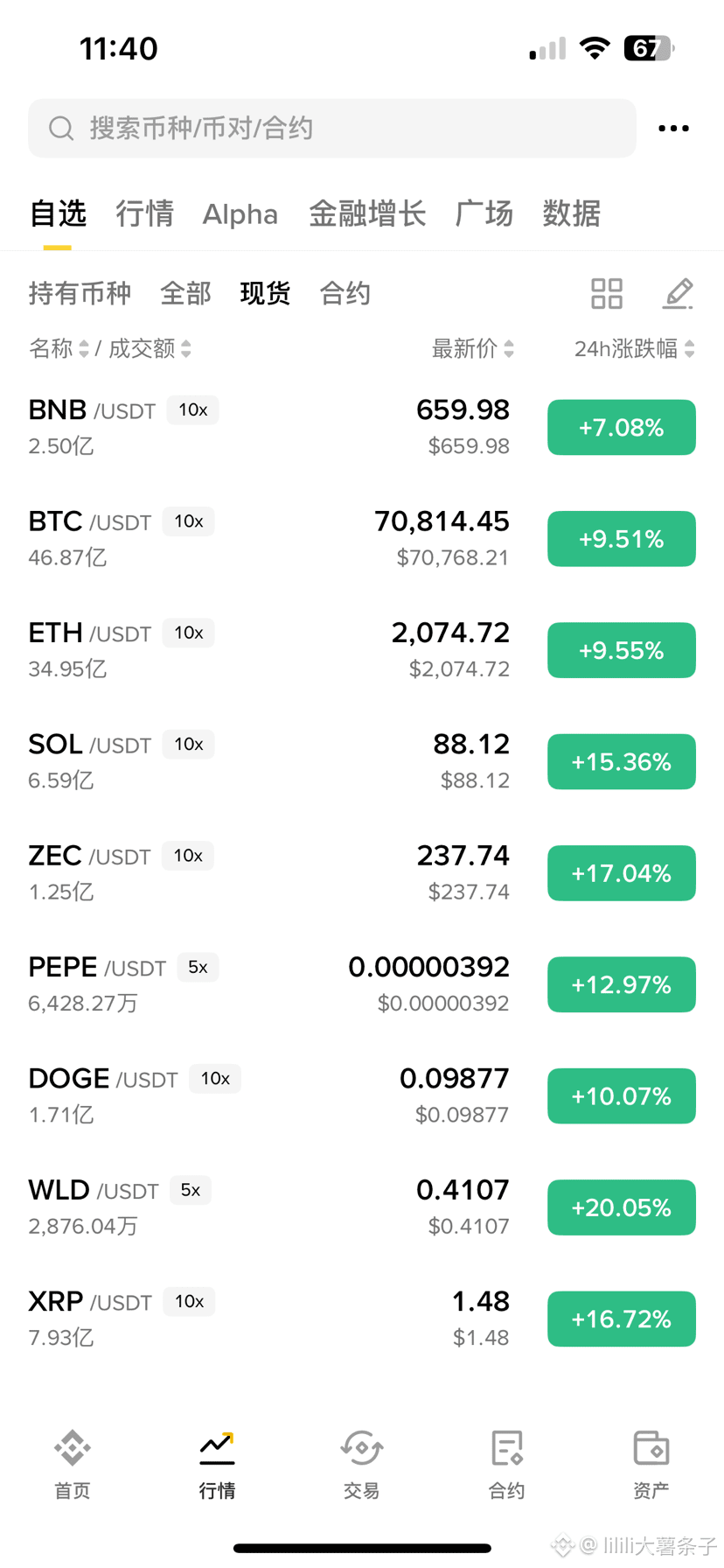The image size is (724, 1568).
Task: Sort list by 最新价
Action: click(x=473, y=349)
